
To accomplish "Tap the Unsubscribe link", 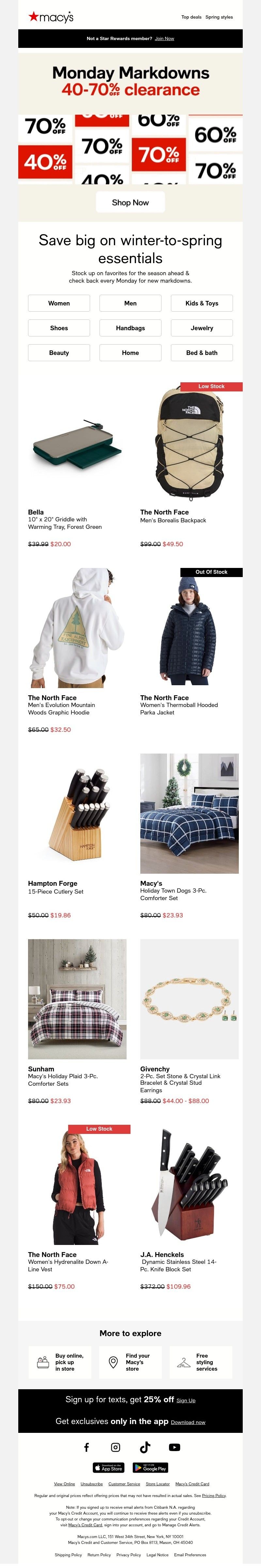I will (91, 1484).
